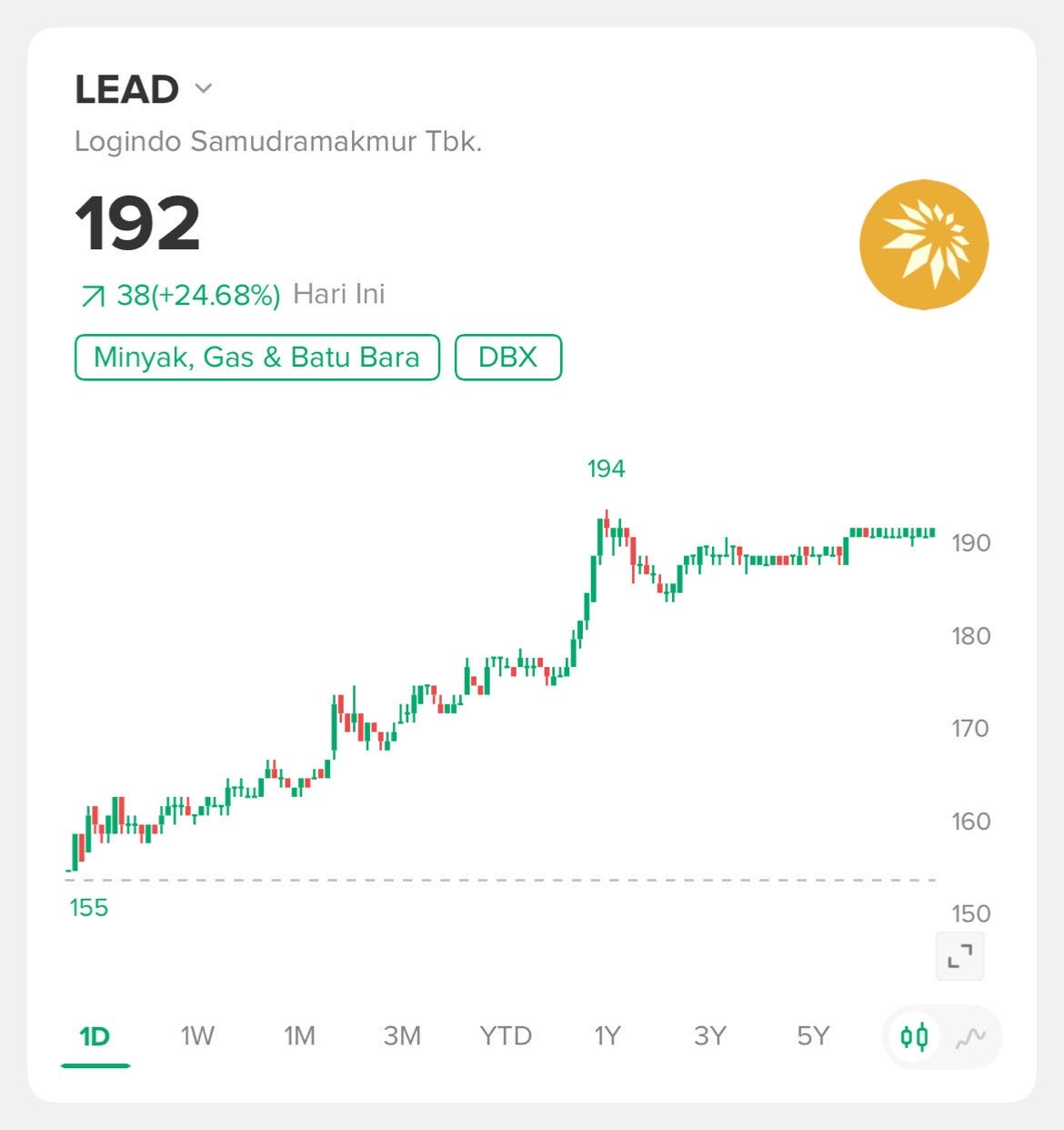
Task: Show the 5Y chart range
Action: [813, 1036]
